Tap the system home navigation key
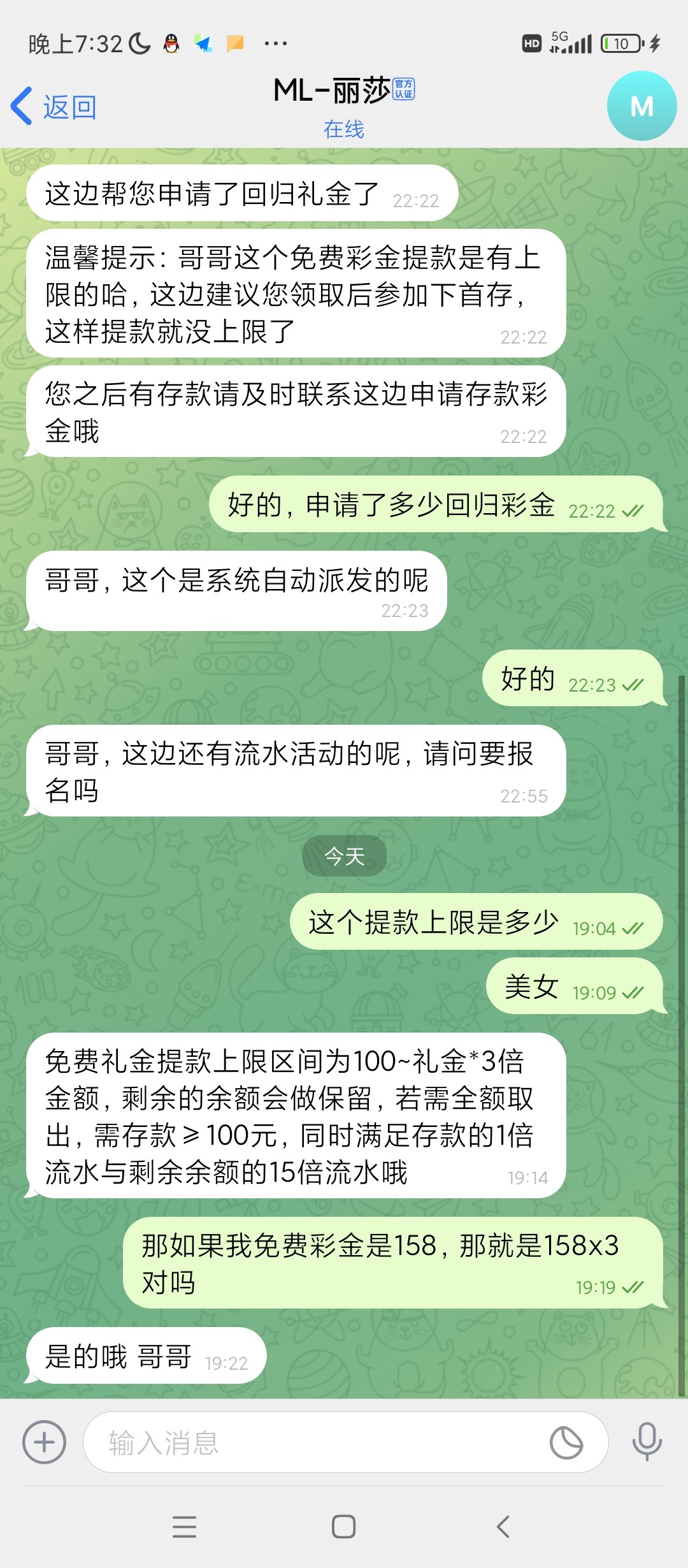 click(343, 1526)
